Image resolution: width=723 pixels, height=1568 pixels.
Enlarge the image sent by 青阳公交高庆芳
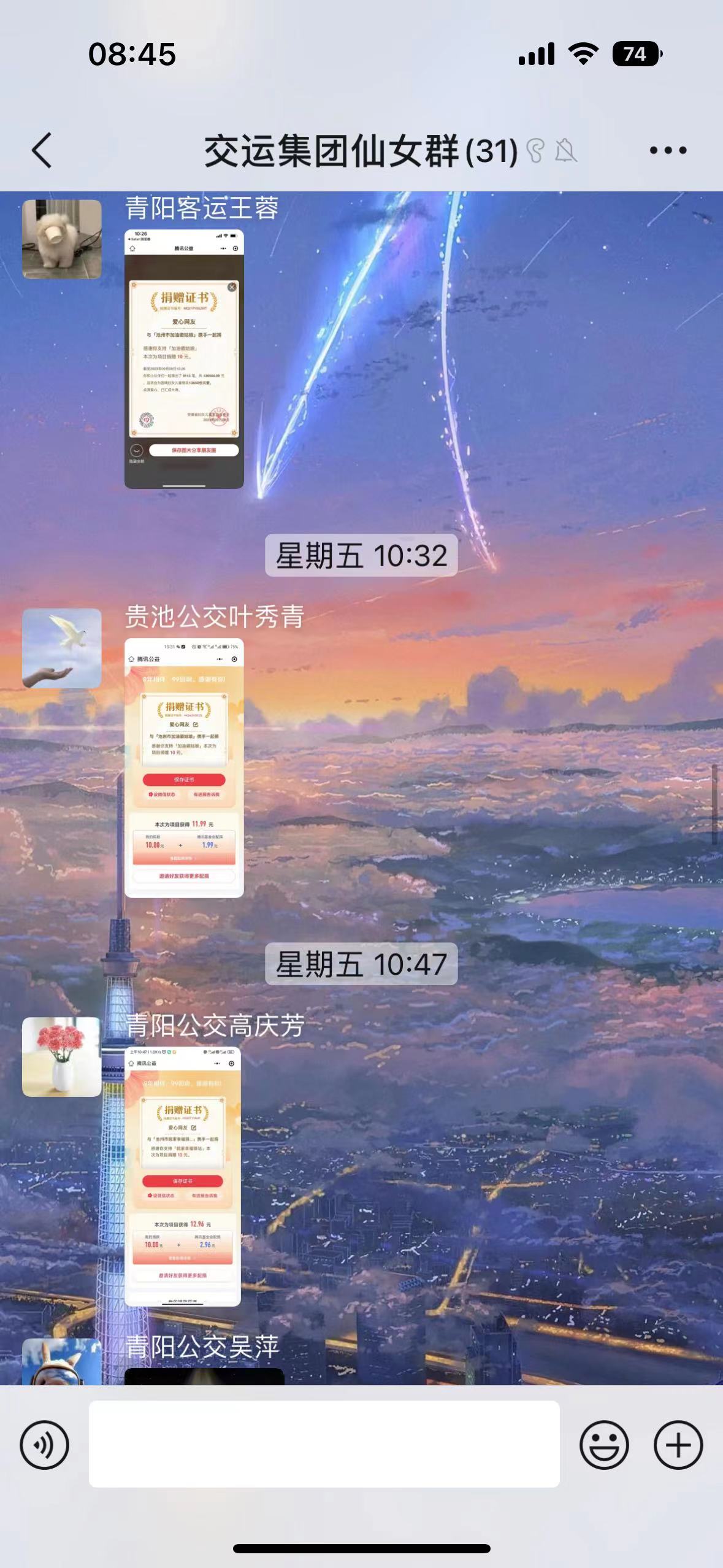[183, 1176]
